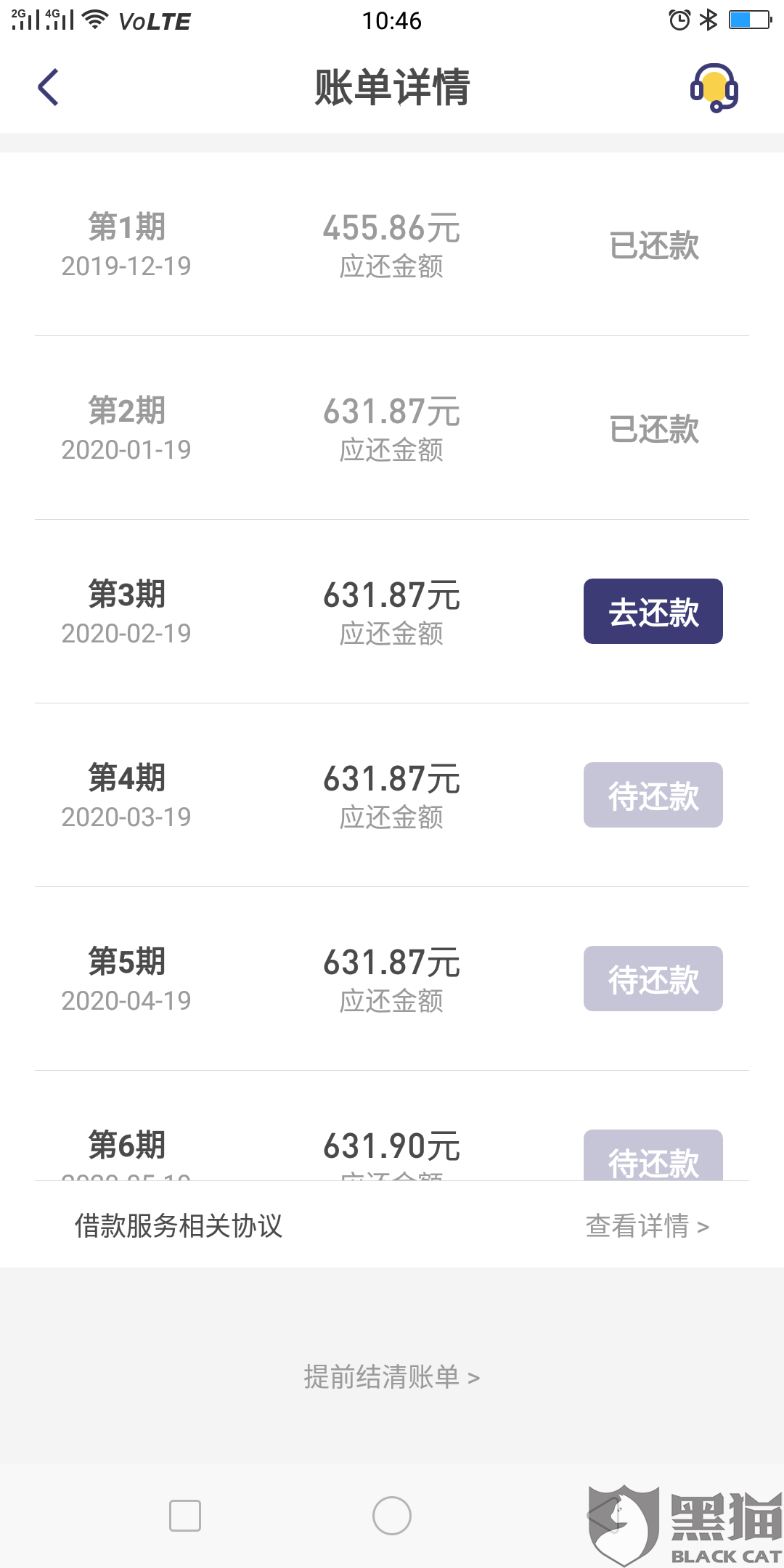Open 提前结清账单 early settlement link

[x=391, y=1377]
